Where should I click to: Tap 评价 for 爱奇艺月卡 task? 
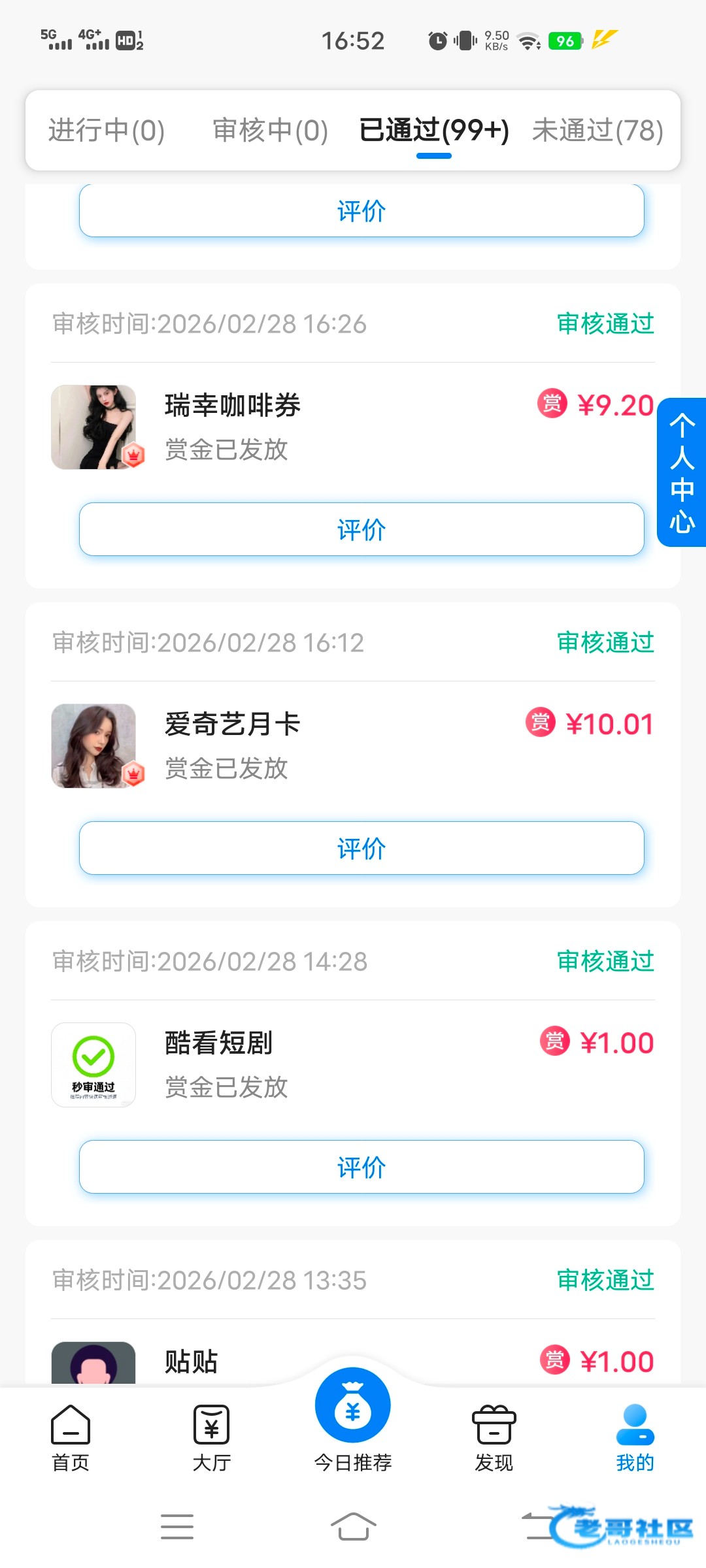tap(361, 848)
